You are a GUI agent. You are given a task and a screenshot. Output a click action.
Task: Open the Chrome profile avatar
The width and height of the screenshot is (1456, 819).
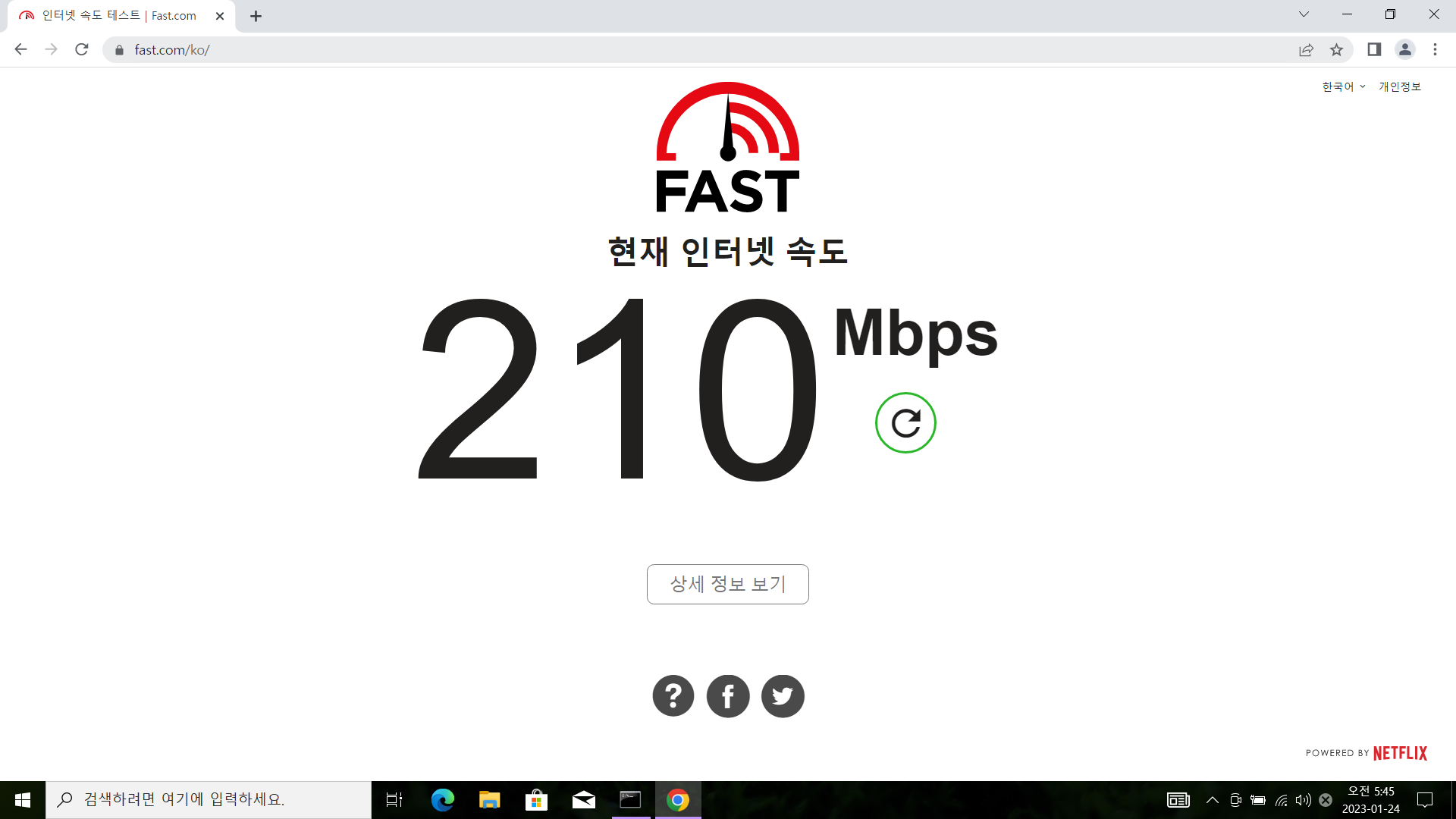coord(1404,49)
